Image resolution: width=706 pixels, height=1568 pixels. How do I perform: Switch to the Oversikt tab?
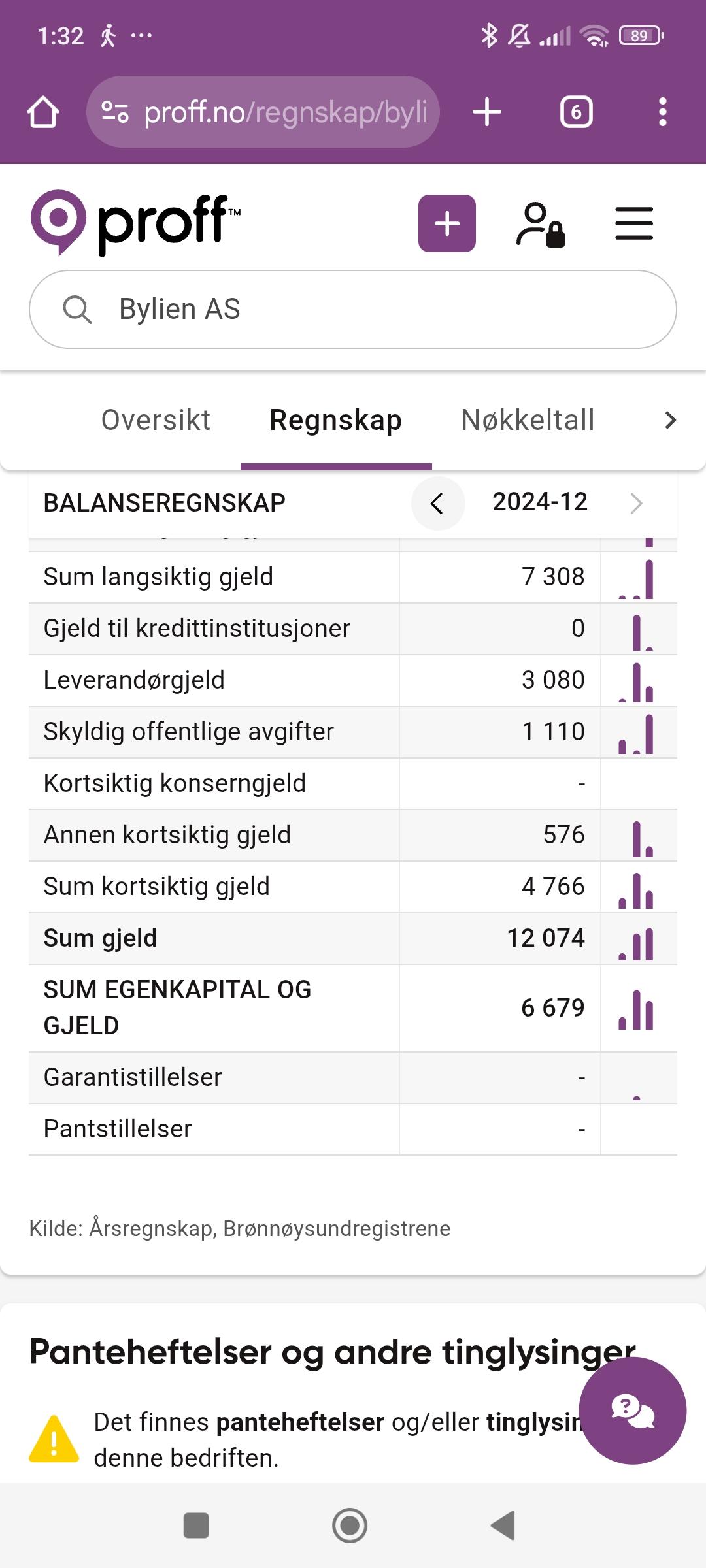coord(156,420)
